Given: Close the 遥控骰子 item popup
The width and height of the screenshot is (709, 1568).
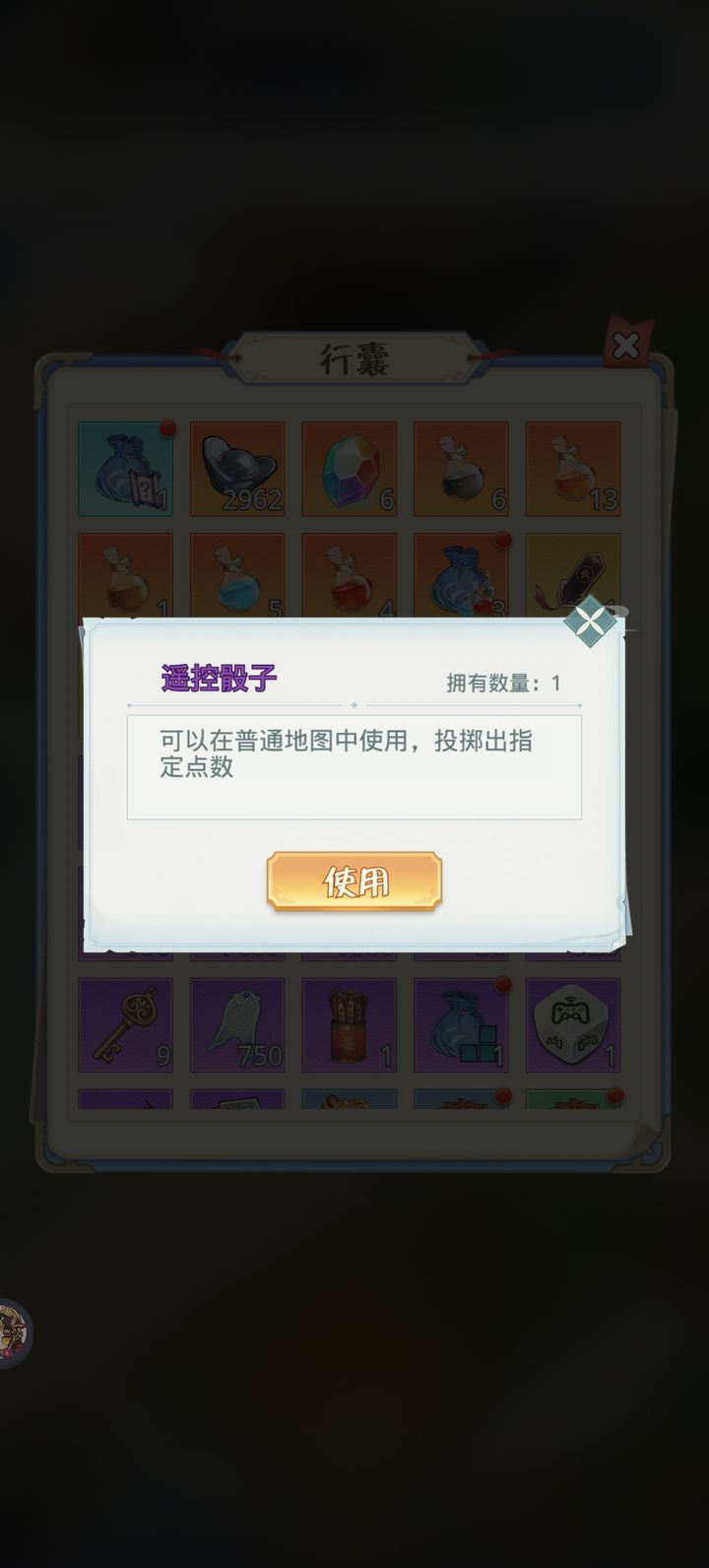Looking at the screenshot, I should pos(589,621).
